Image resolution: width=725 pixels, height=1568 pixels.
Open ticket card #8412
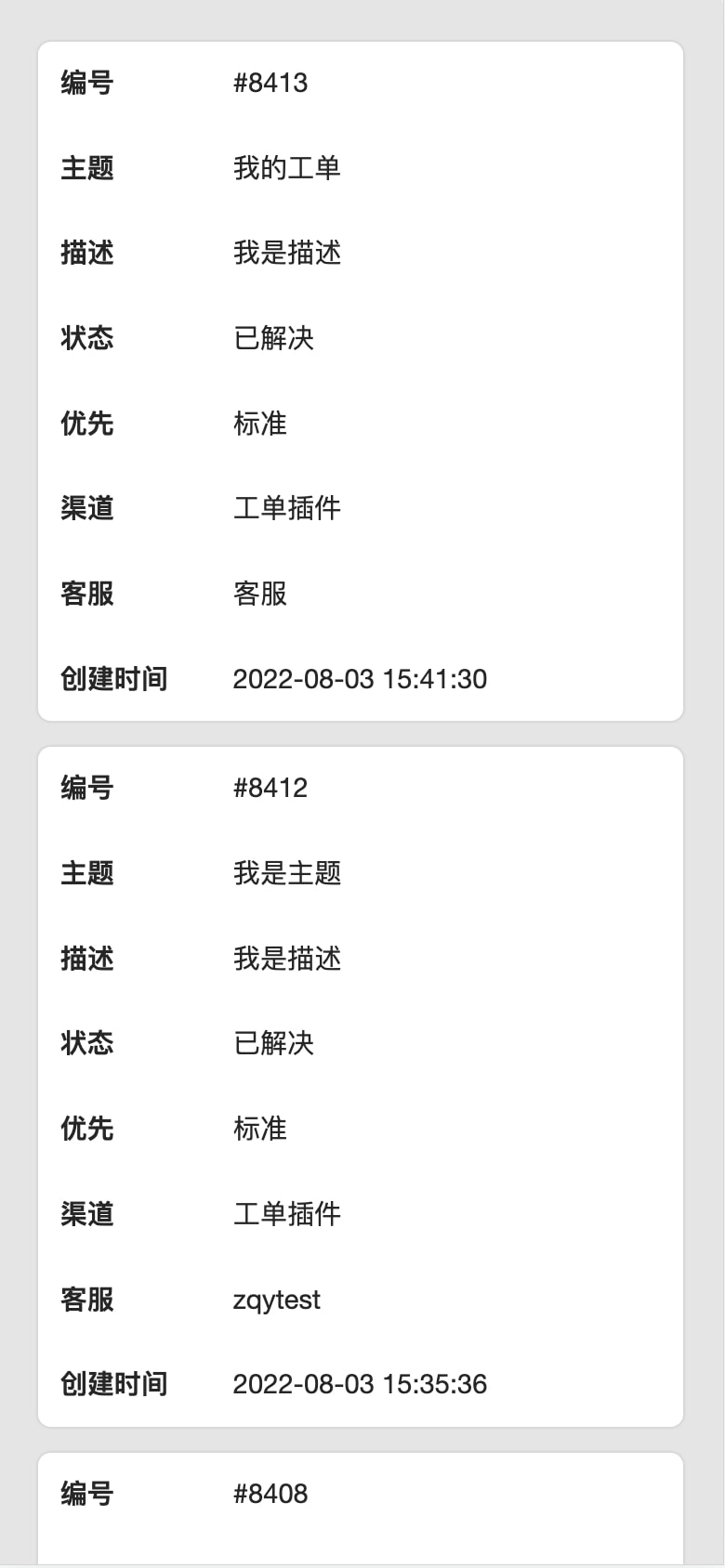coord(361,1086)
